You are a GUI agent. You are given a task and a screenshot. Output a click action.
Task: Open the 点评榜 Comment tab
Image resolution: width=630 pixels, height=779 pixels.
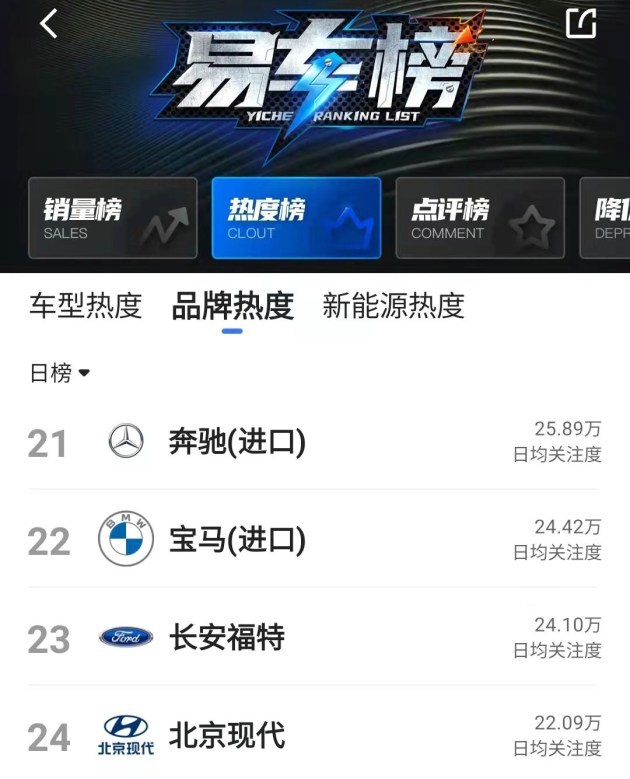pyautogui.click(x=479, y=218)
